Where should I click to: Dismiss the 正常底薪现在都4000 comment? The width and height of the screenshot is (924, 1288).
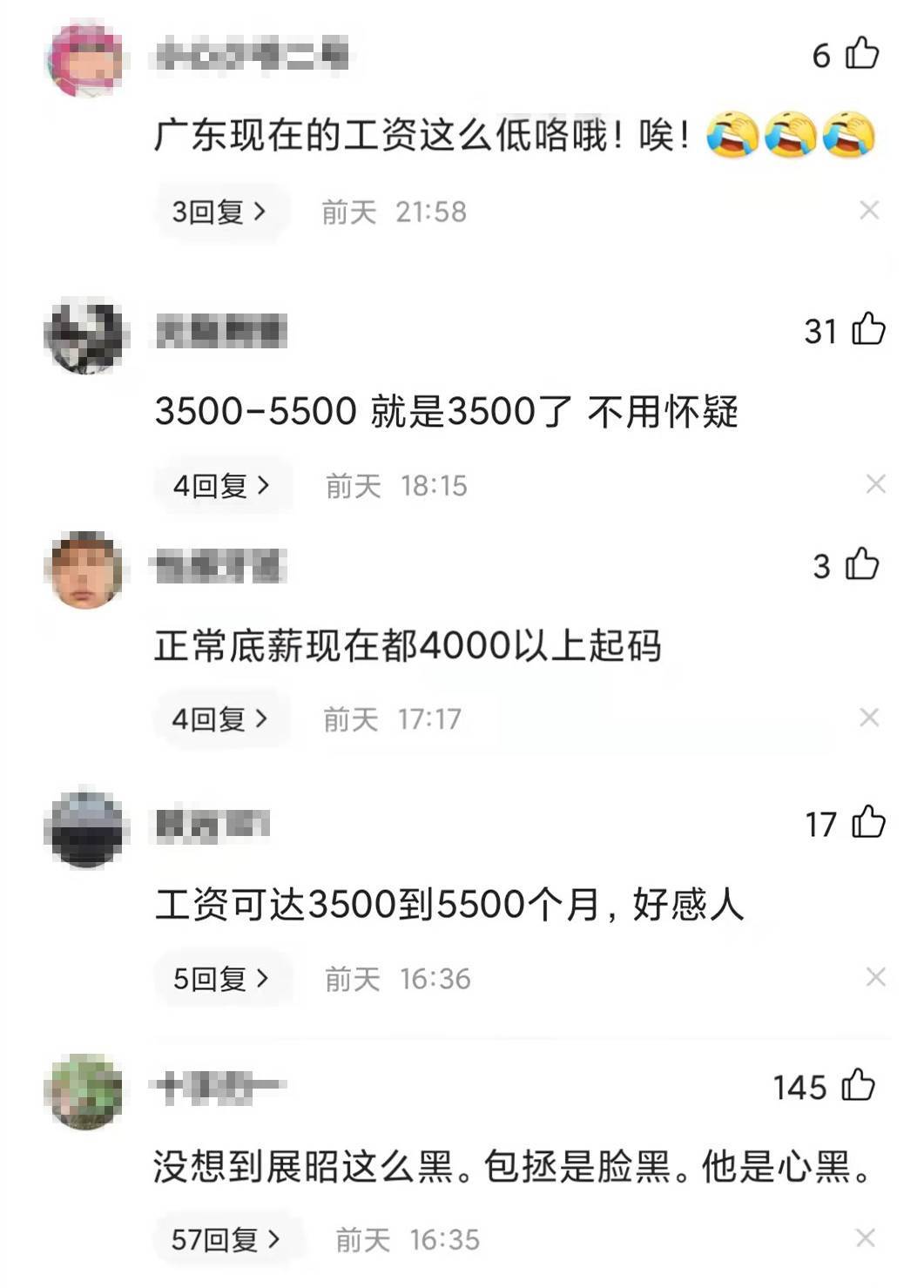pyautogui.click(x=868, y=718)
